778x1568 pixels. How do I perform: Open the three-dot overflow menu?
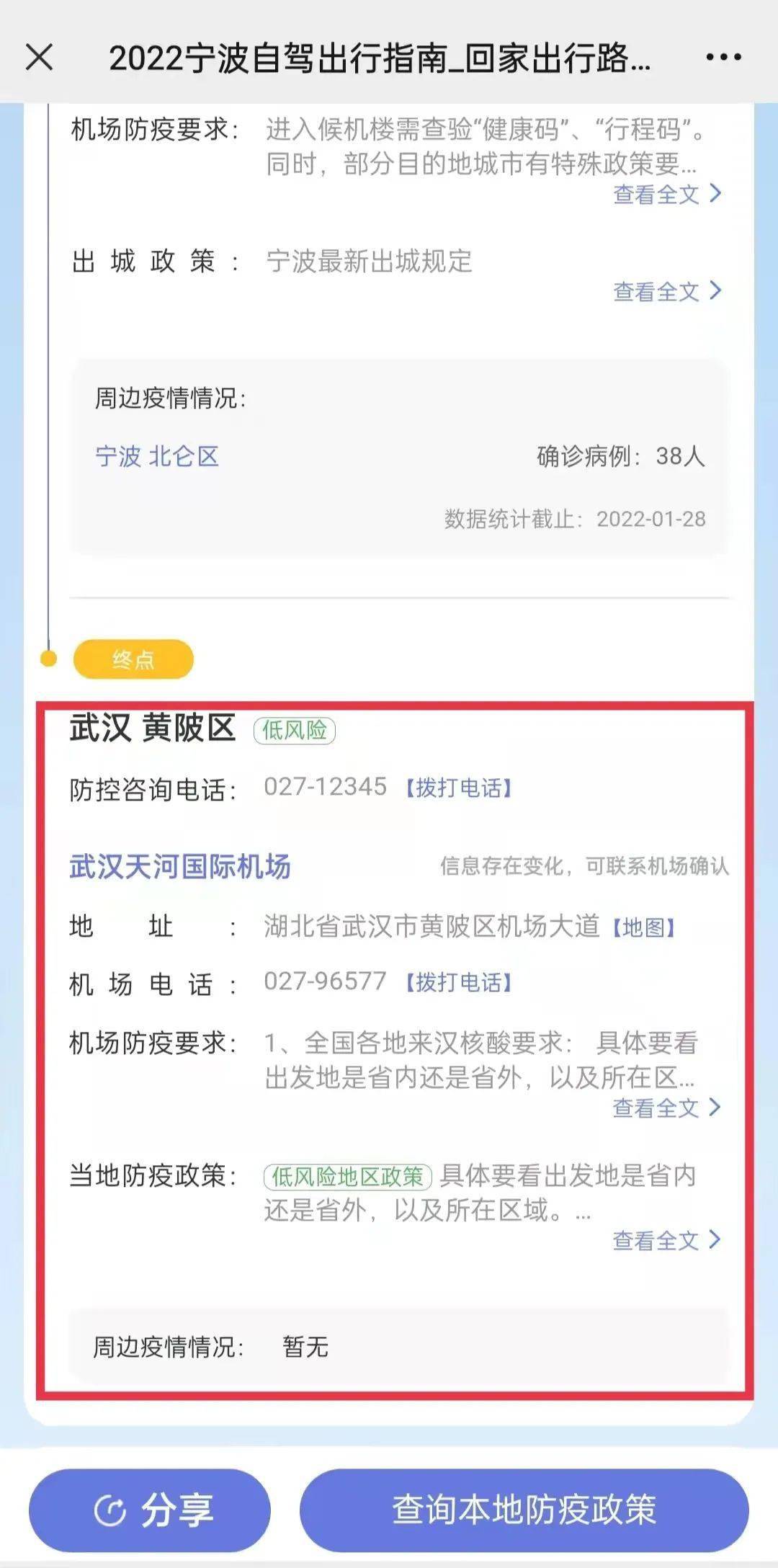(723, 57)
